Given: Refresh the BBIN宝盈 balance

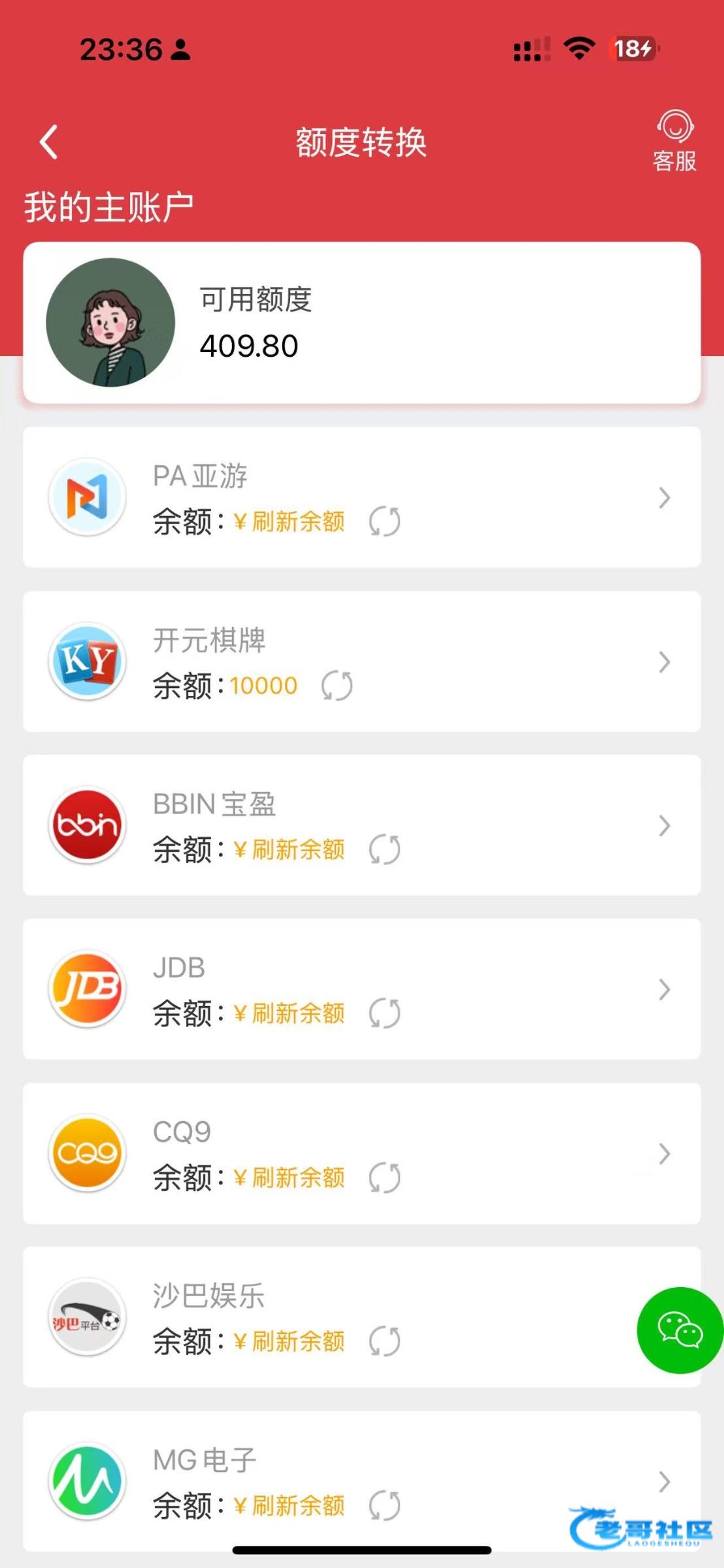Looking at the screenshot, I should [384, 849].
